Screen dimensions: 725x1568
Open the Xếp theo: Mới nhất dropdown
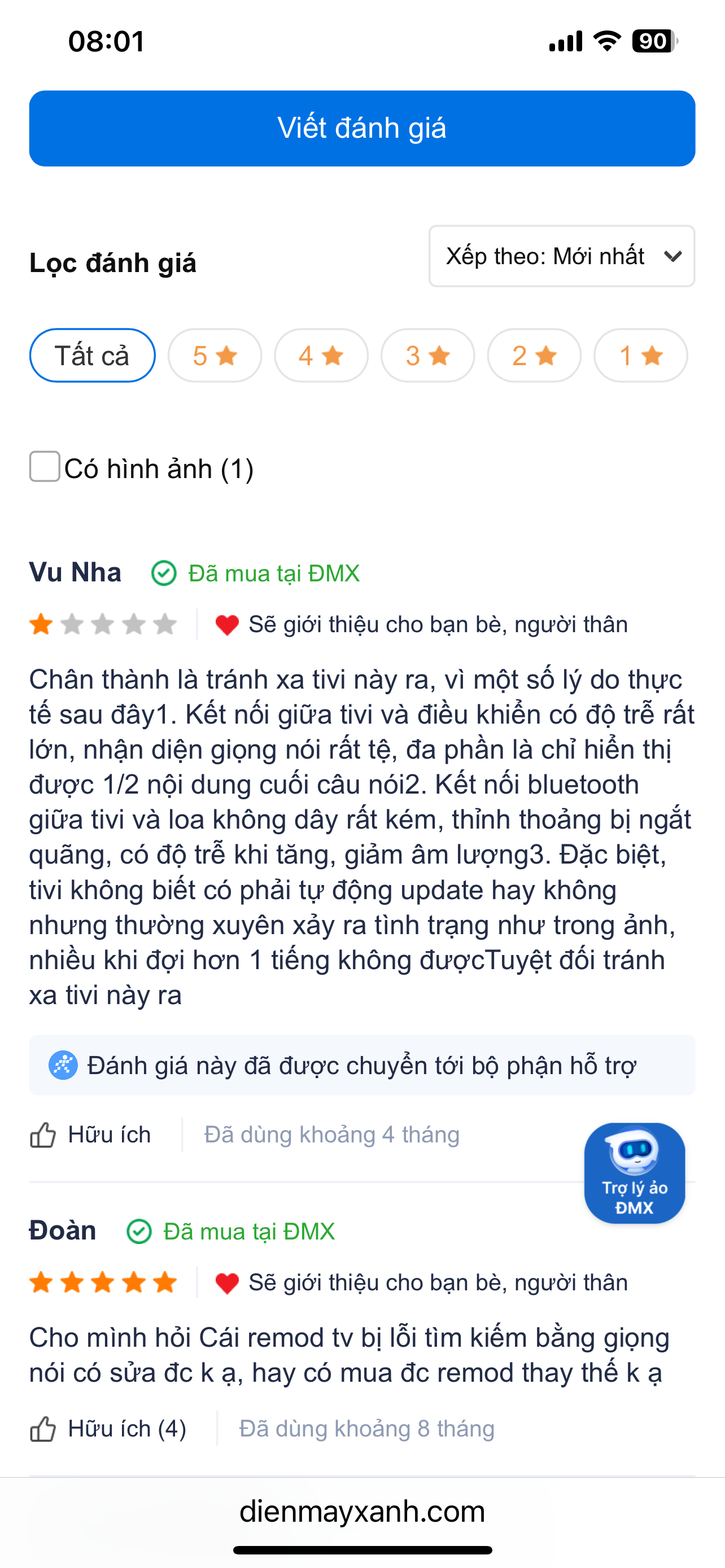(561, 256)
